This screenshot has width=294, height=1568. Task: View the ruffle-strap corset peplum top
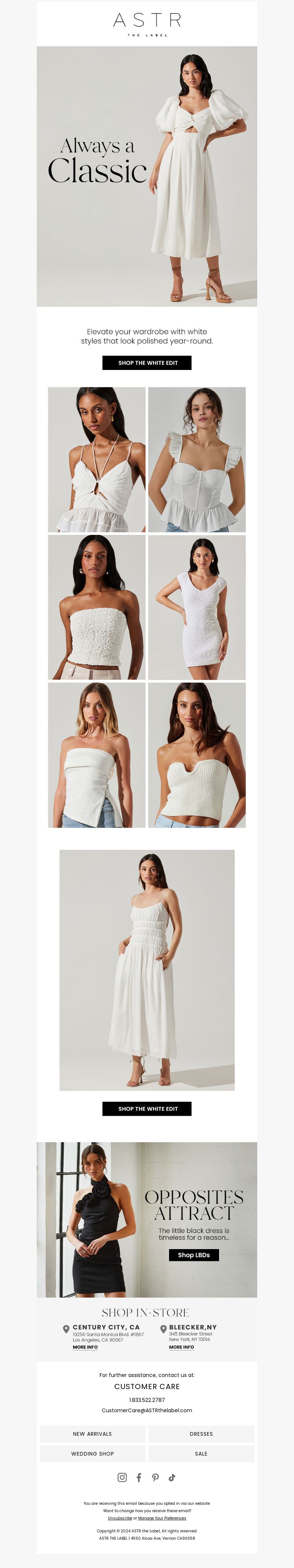197,460
